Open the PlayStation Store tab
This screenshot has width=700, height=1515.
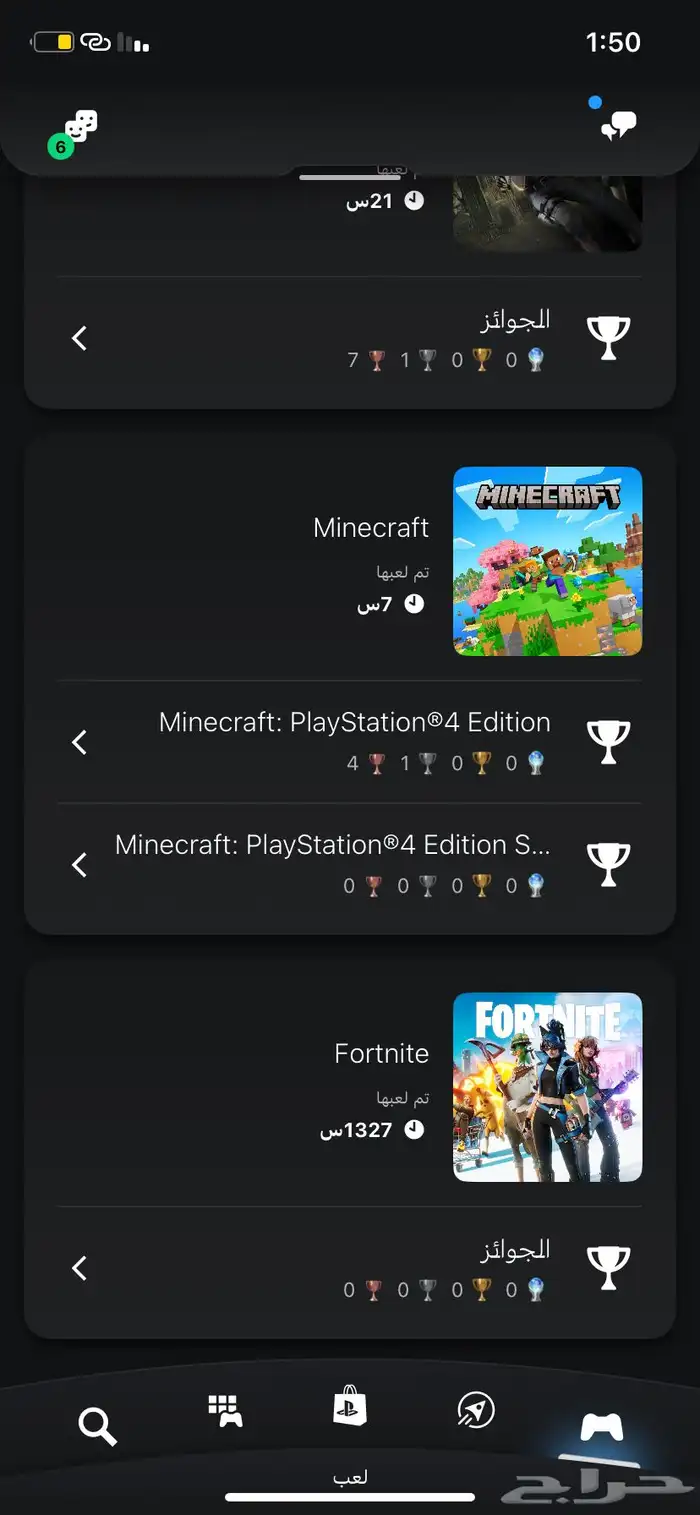tap(350, 1407)
